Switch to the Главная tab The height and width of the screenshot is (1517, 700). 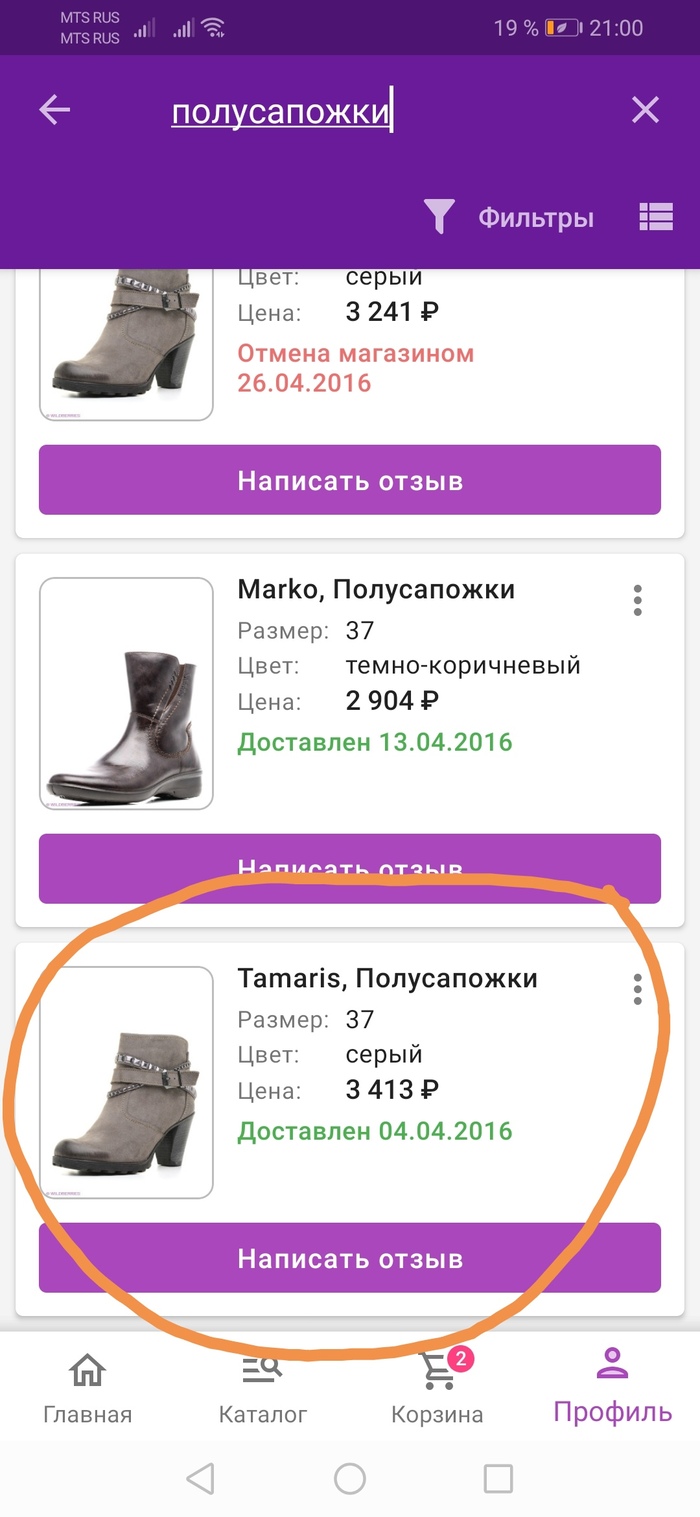coord(87,1388)
